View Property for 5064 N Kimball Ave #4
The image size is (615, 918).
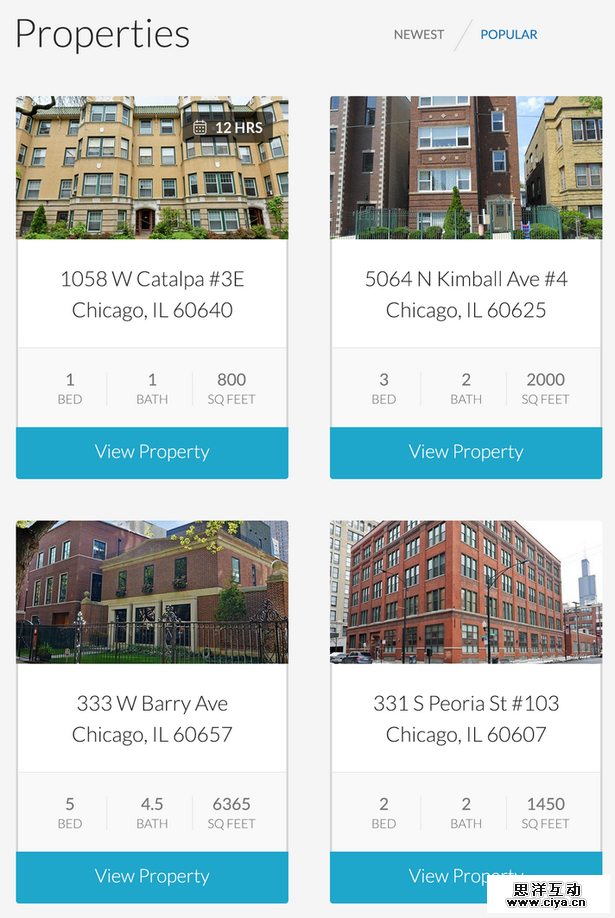[x=466, y=452]
